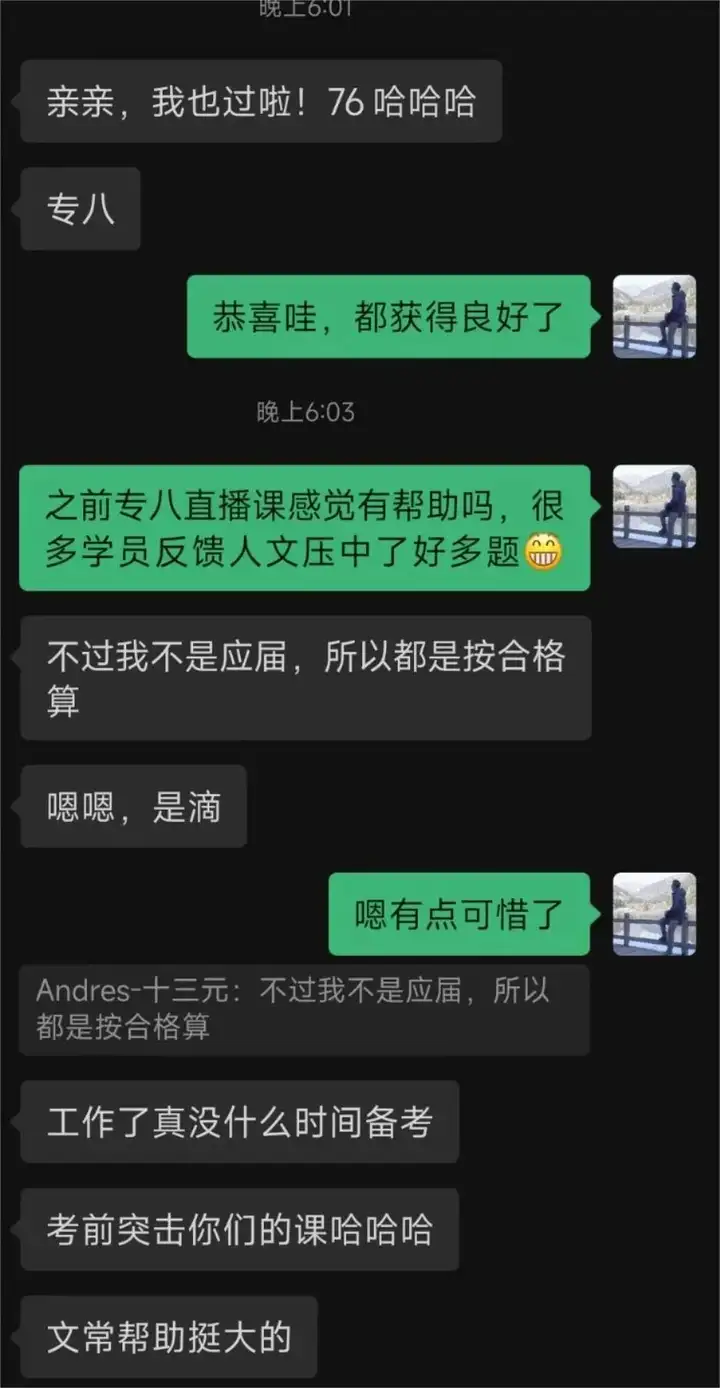
Task: View profile from avatar beside "嗯有点可惜了"
Action: tap(654, 914)
